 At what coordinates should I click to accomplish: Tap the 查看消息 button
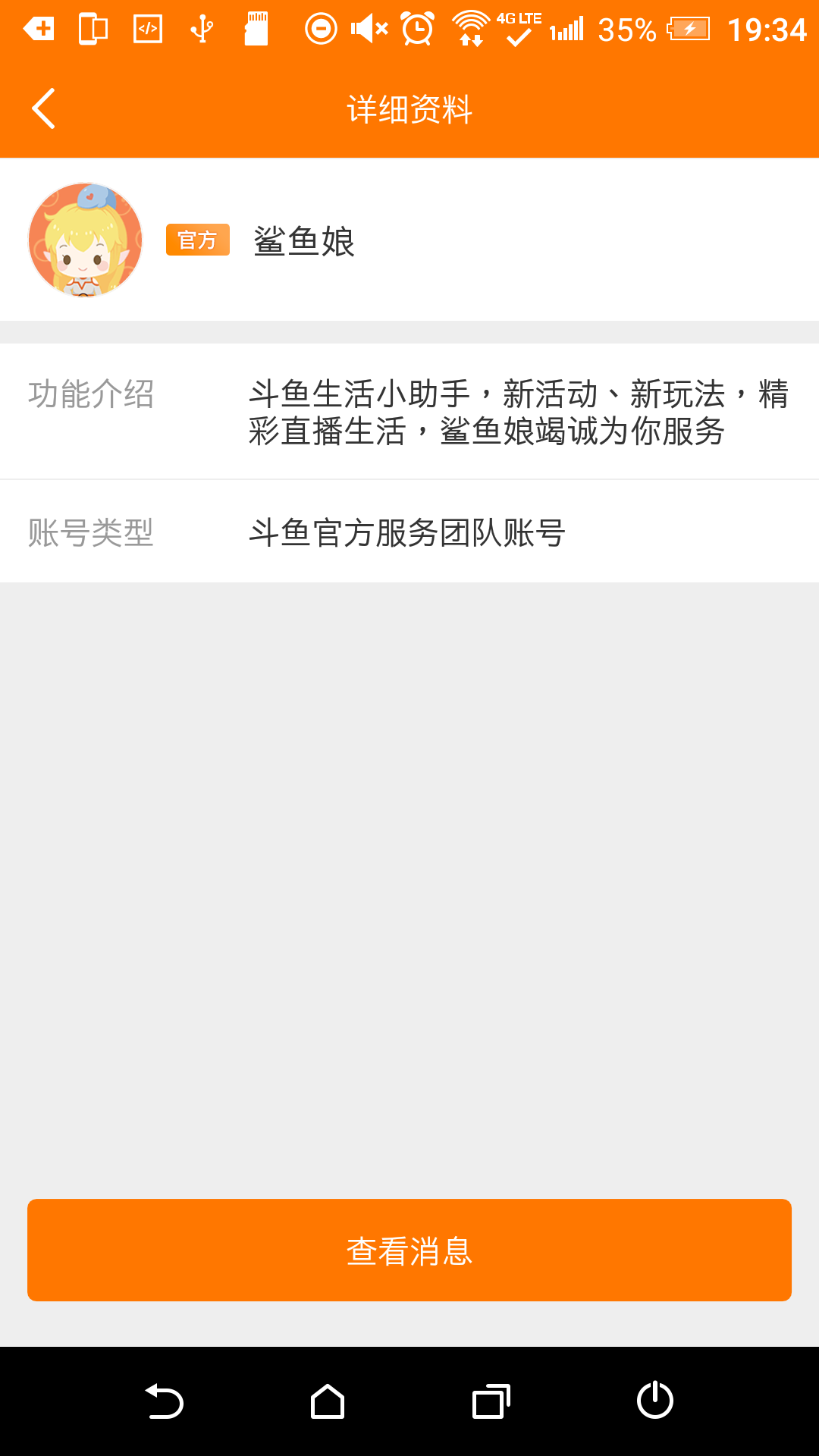tap(409, 1250)
